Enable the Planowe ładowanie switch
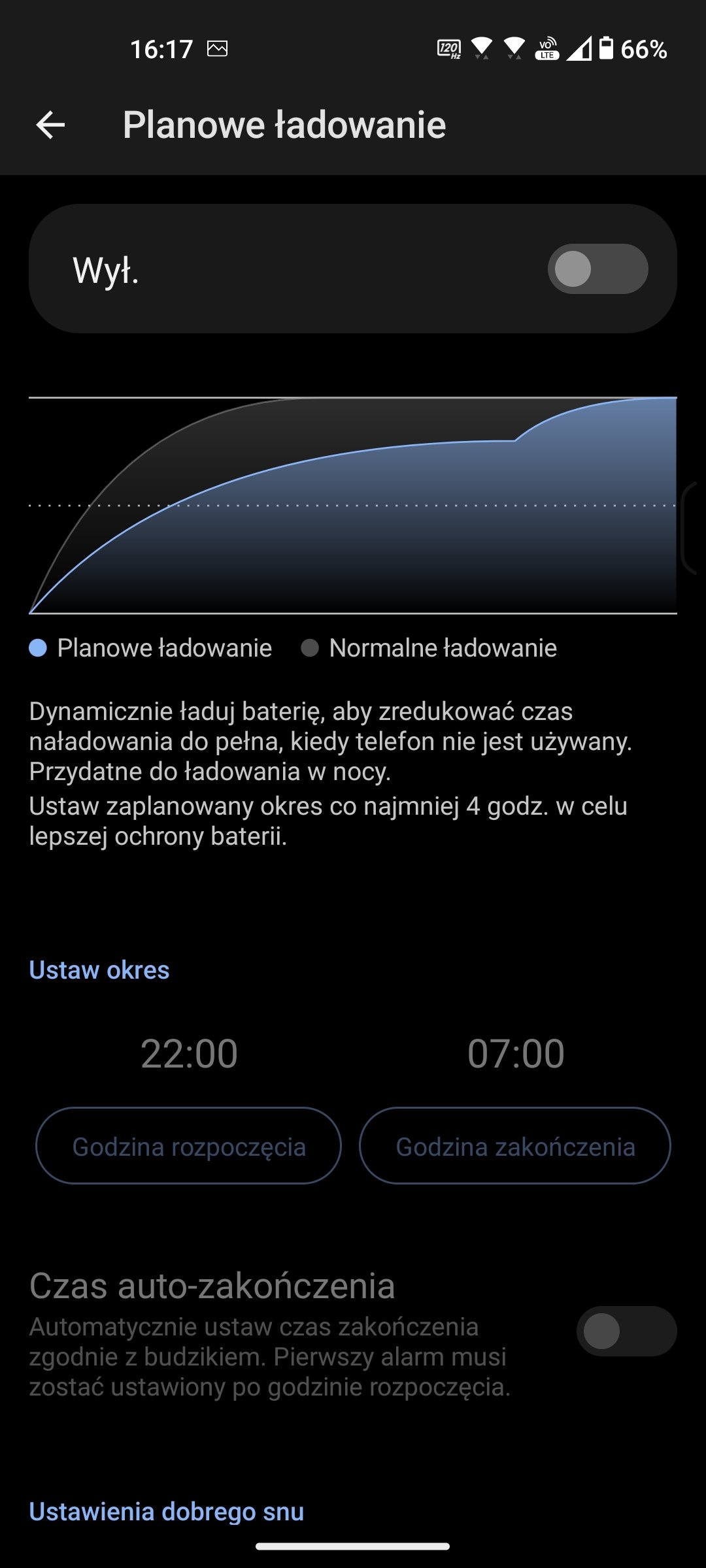Image resolution: width=706 pixels, height=1568 pixels. pos(597,269)
